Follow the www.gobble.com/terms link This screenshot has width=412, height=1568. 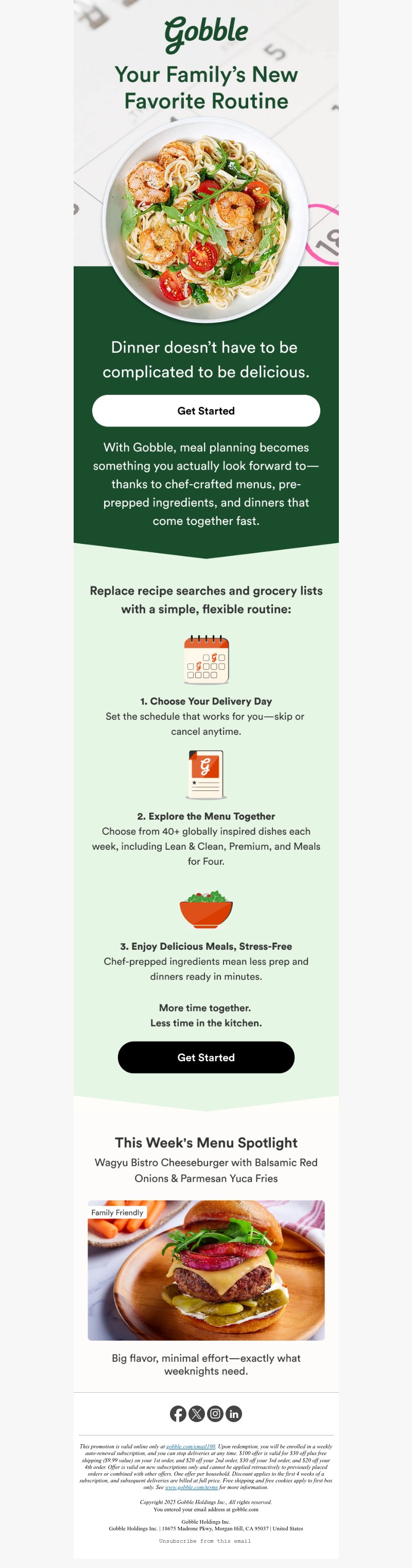point(192,1487)
